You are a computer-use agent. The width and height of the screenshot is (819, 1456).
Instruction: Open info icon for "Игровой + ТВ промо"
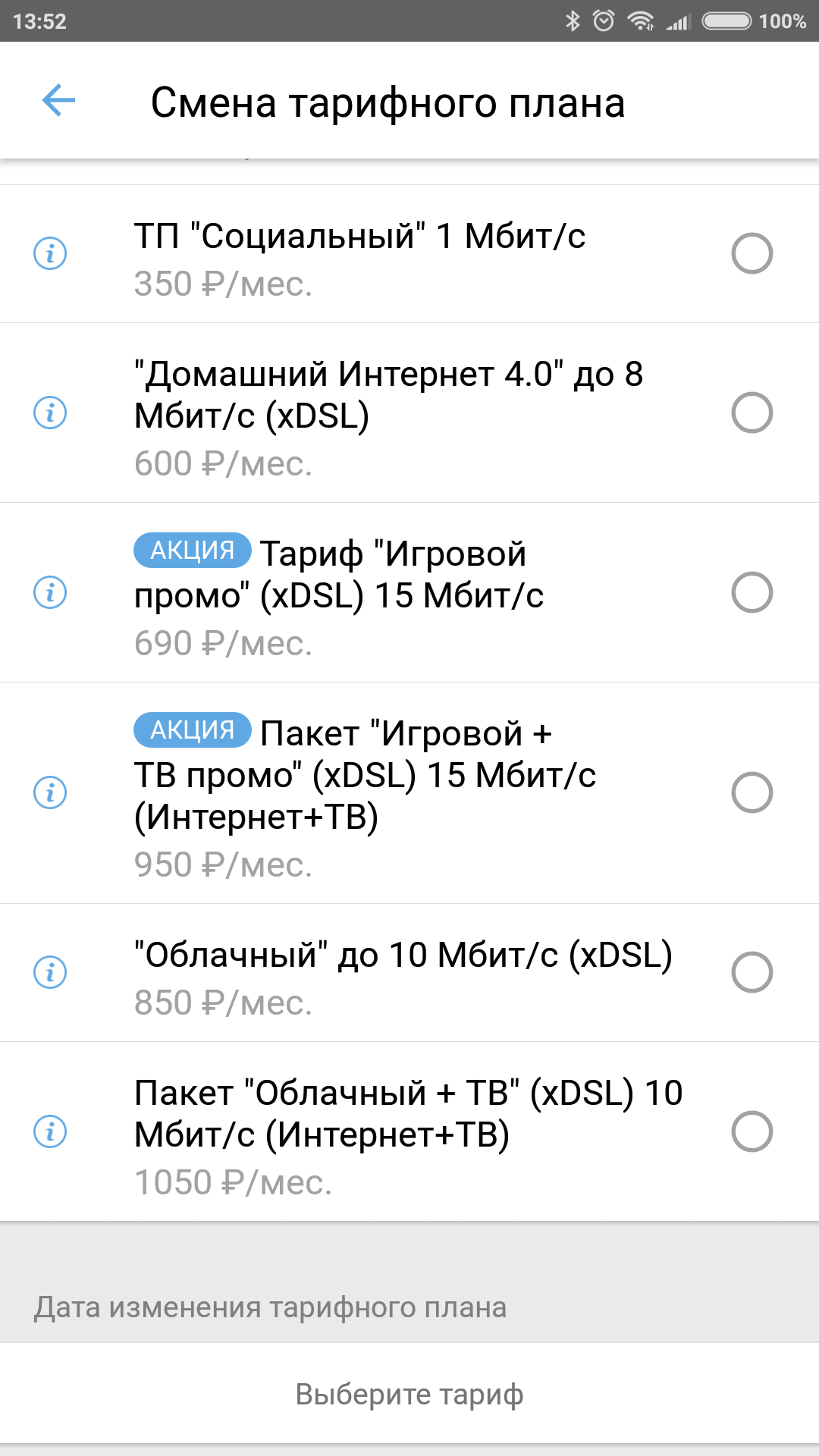(50, 792)
